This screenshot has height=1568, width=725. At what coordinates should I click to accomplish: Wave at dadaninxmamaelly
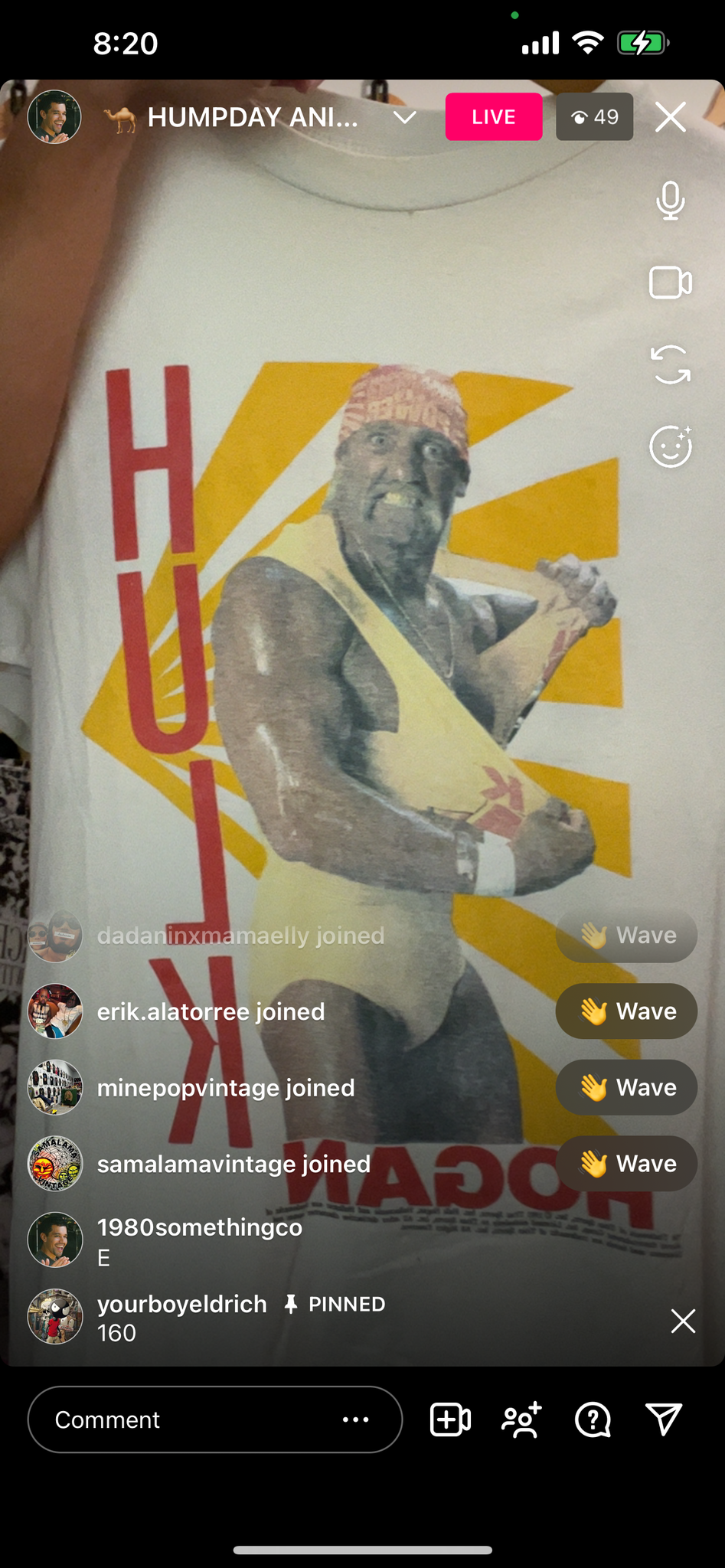[626, 935]
